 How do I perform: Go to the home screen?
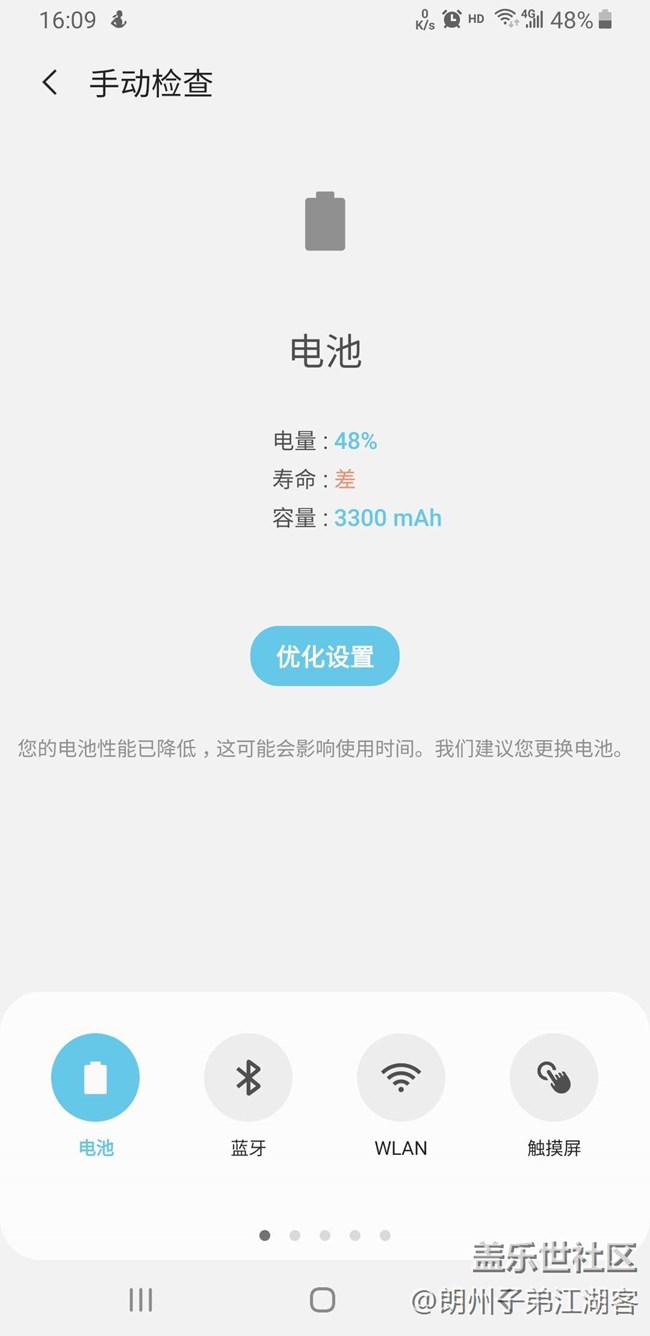coord(322,1299)
